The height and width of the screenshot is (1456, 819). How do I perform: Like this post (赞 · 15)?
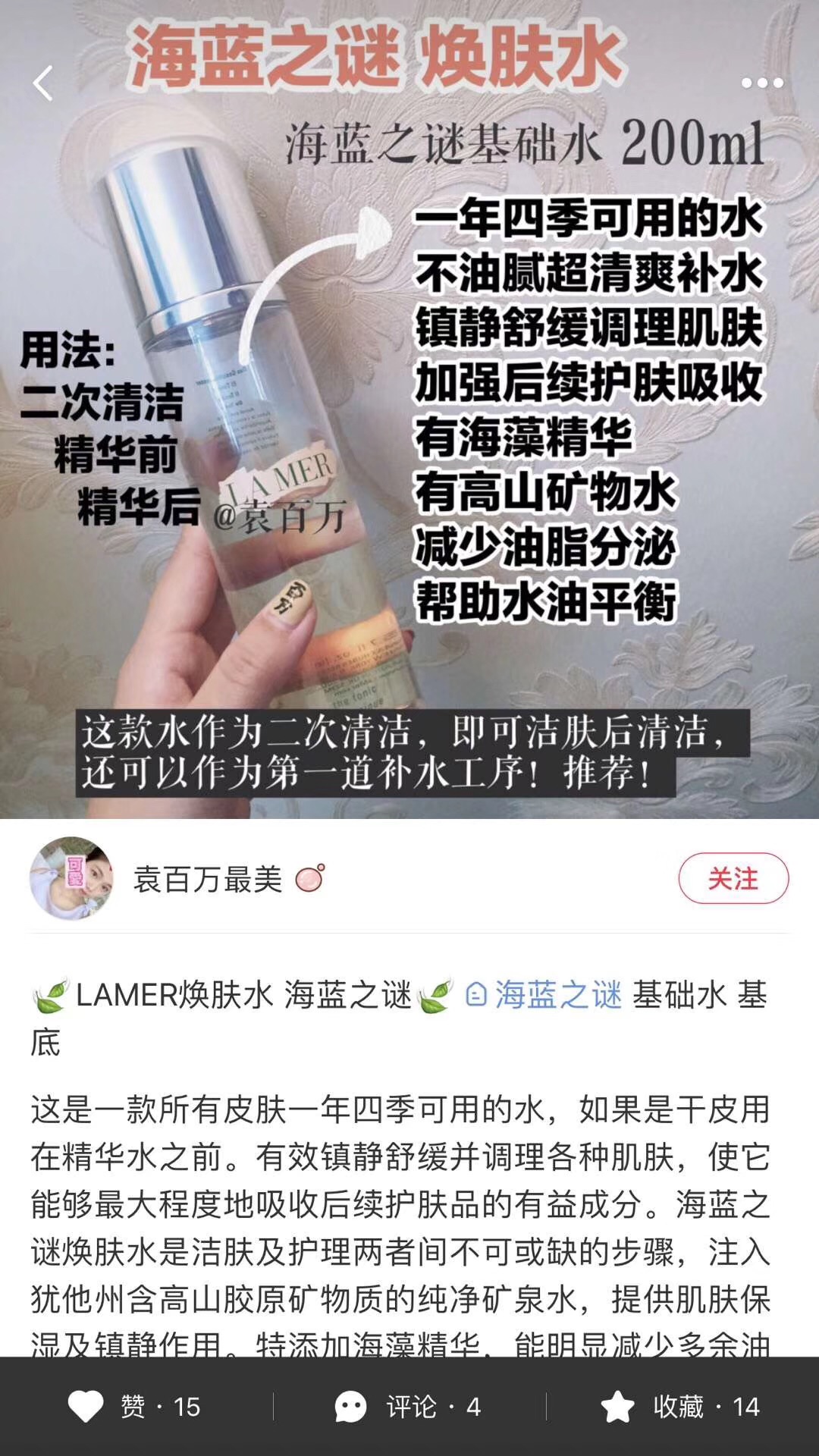[135, 1407]
